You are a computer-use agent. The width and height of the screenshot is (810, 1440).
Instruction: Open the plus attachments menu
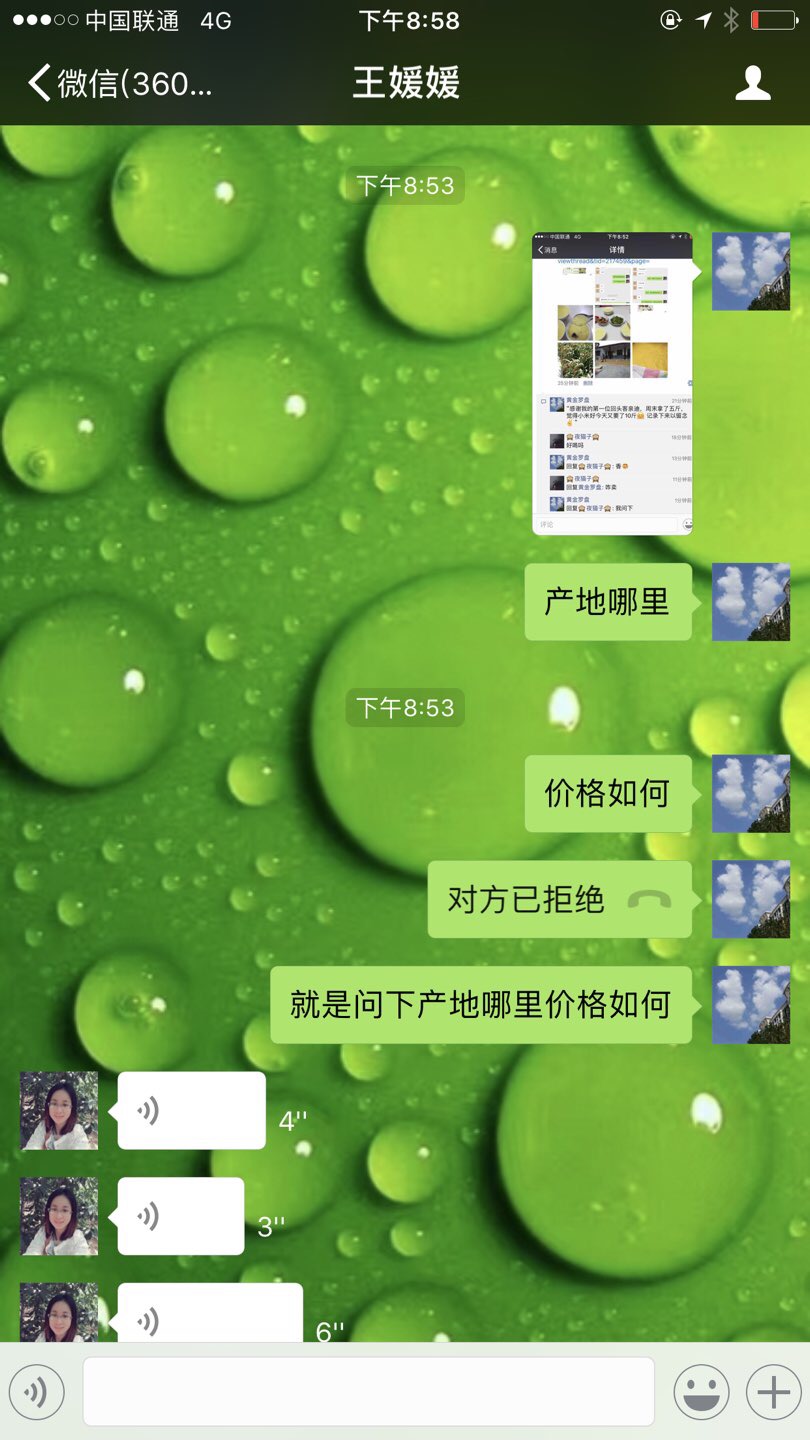point(773,1391)
